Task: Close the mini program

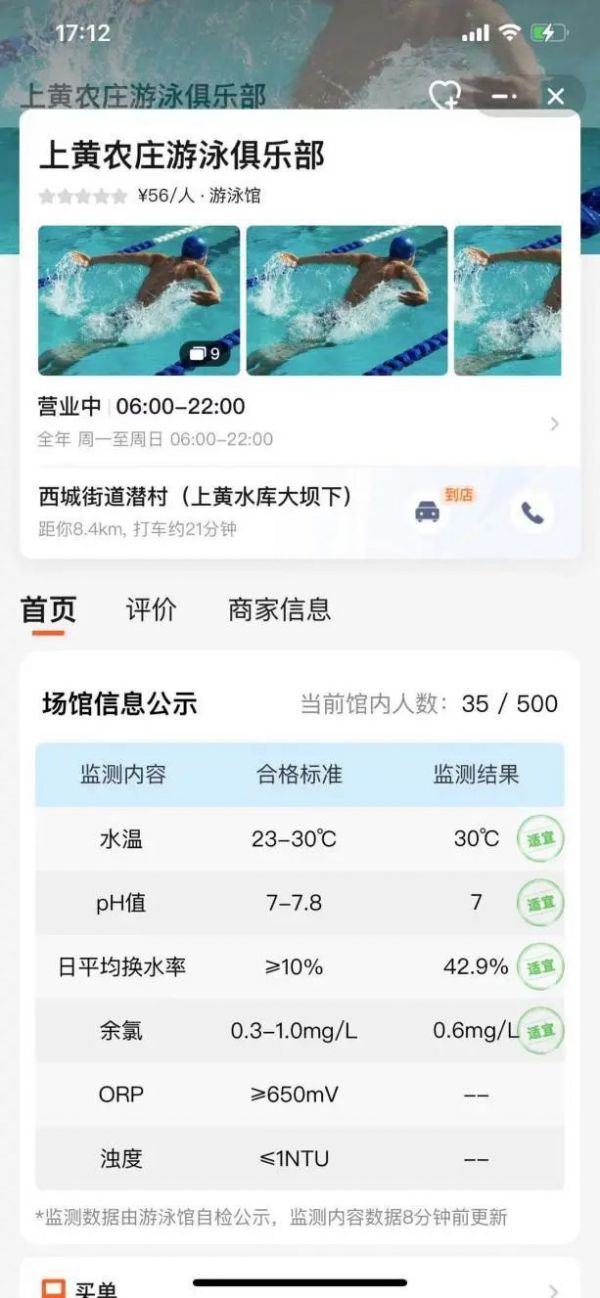Action: (x=556, y=96)
